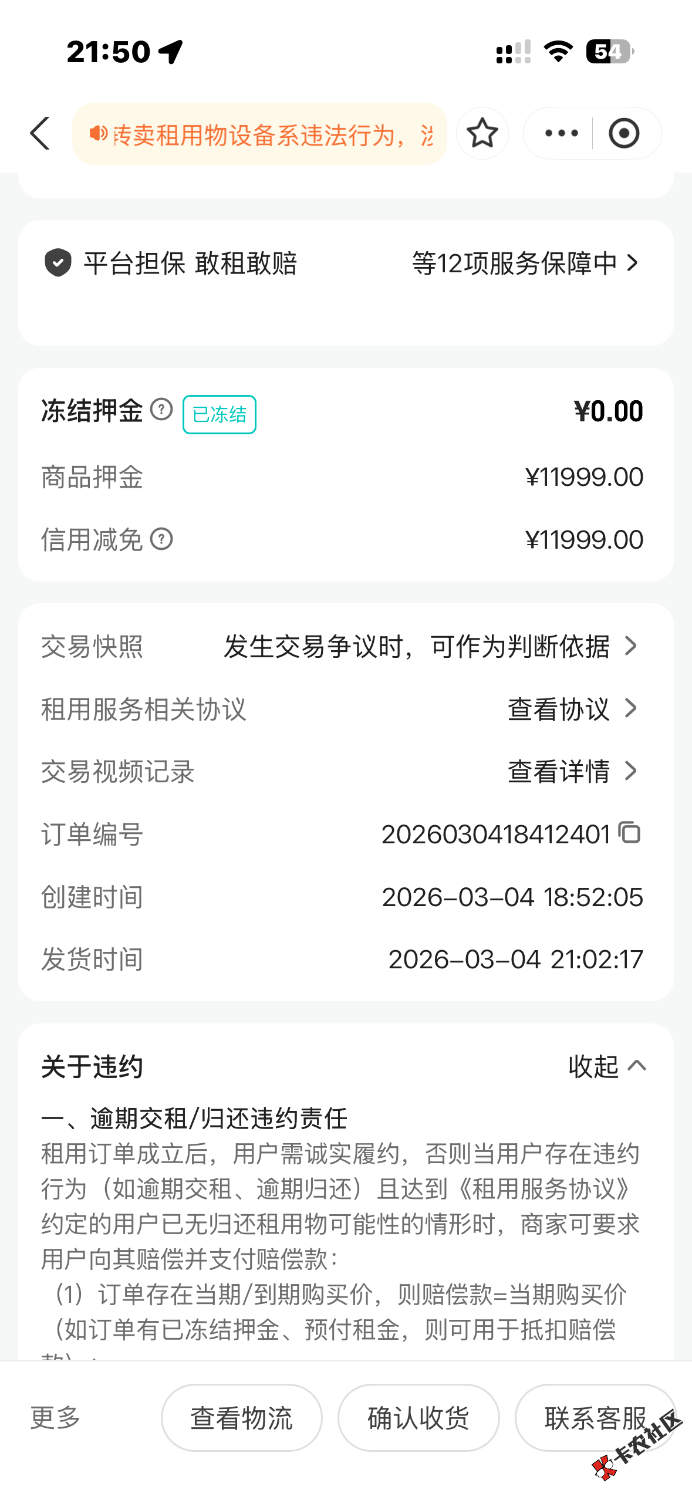Image resolution: width=692 pixels, height=1500 pixels.
Task: Open 平台担保 service guarantees details
Action: [525, 264]
